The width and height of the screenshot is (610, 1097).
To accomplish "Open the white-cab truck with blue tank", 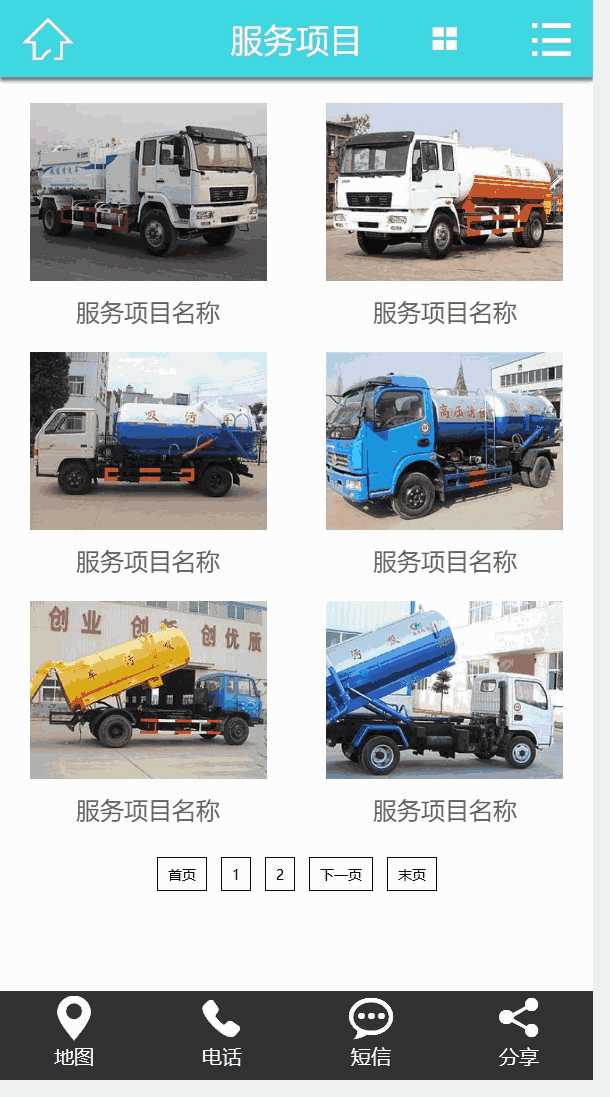I will tap(148, 441).
